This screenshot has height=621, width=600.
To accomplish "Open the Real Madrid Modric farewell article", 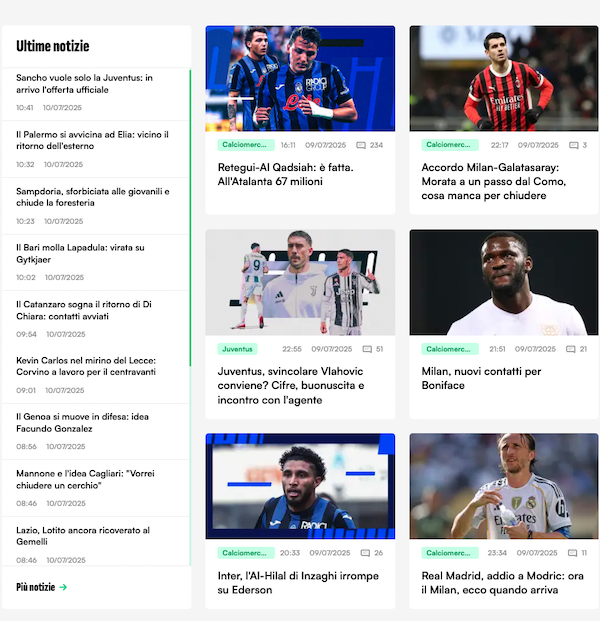I will [503, 582].
